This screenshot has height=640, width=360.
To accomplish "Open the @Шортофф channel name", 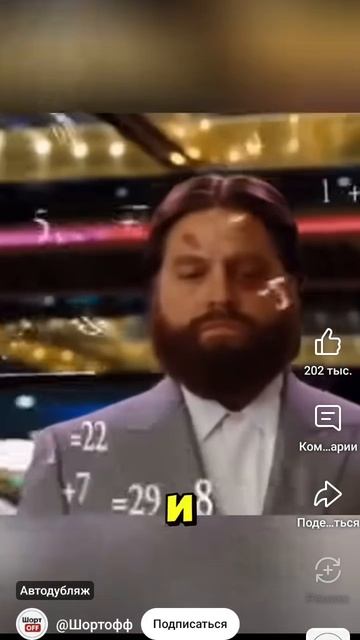I will pos(94,624).
